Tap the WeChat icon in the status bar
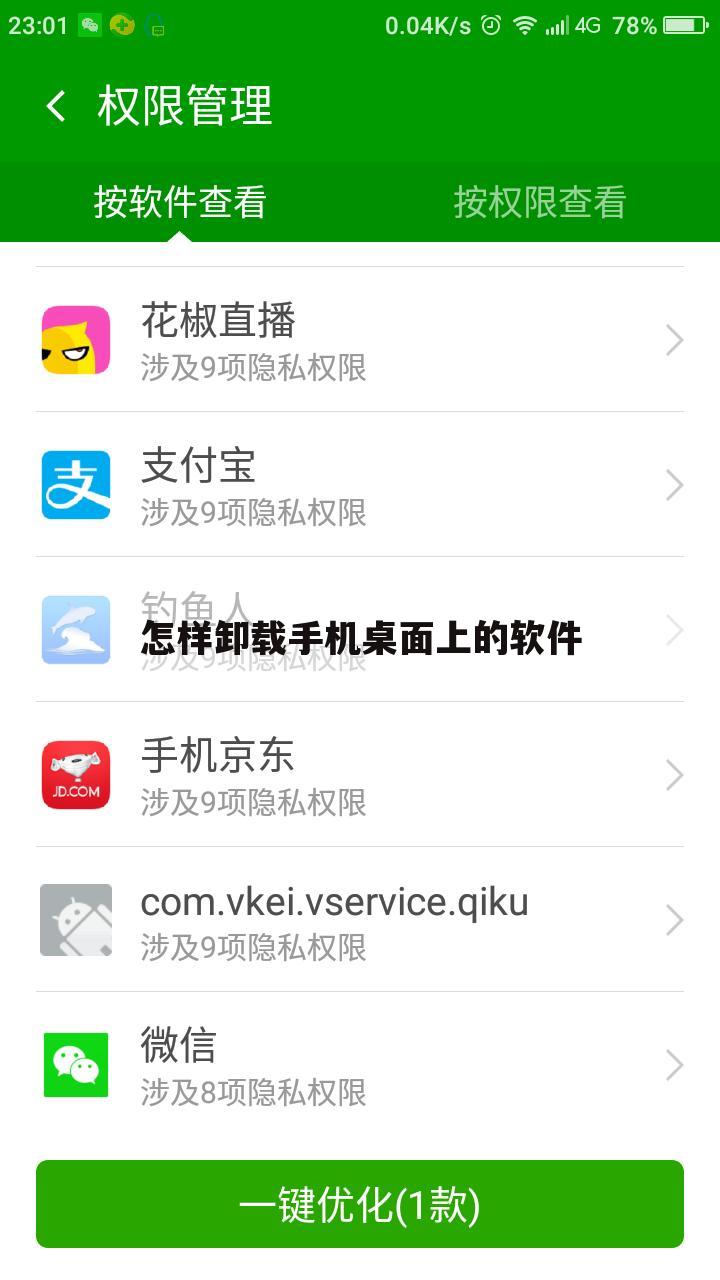The image size is (720, 1280). coord(91,25)
